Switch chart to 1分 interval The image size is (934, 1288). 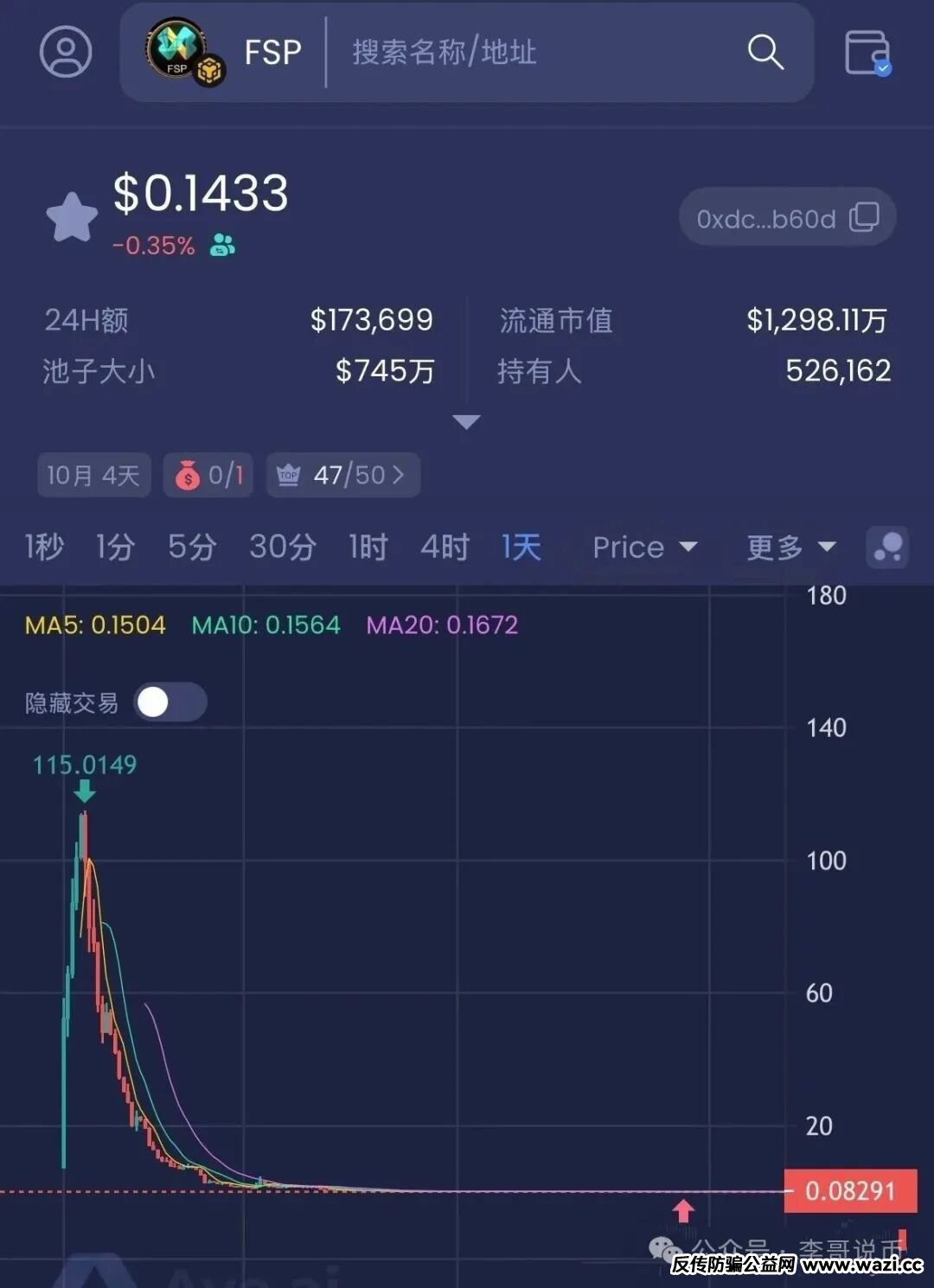[x=115, y=547]
